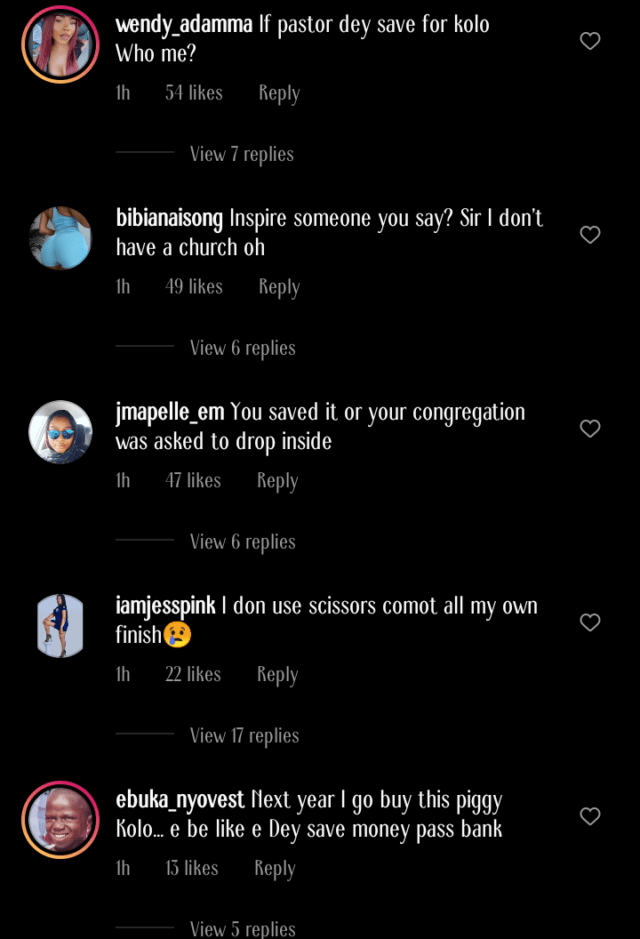Viewport: 640px width, 939px height.
Task: Open bibianaisong's profile picture
Action: (x=60, y=238)
